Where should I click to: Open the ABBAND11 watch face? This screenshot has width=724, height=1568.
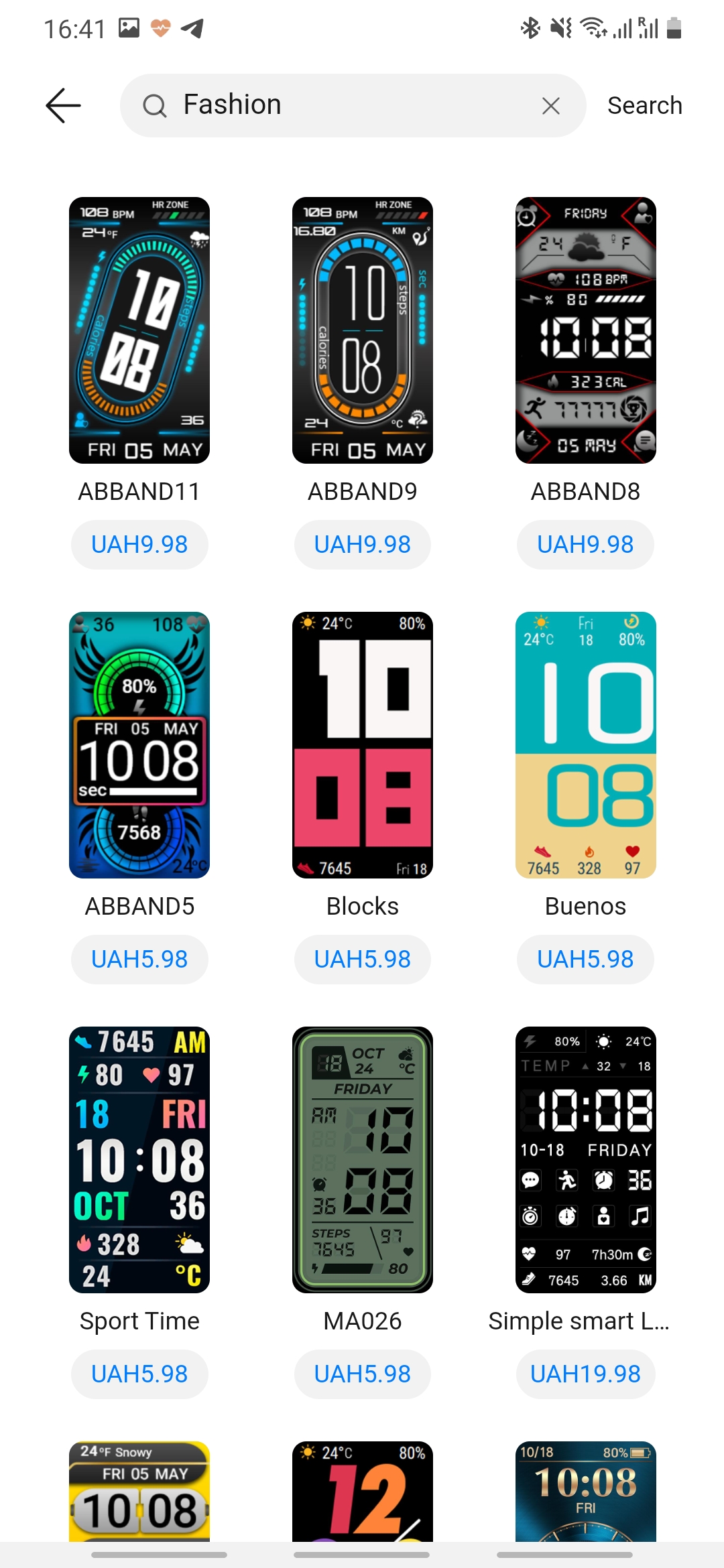coord(139,330)
